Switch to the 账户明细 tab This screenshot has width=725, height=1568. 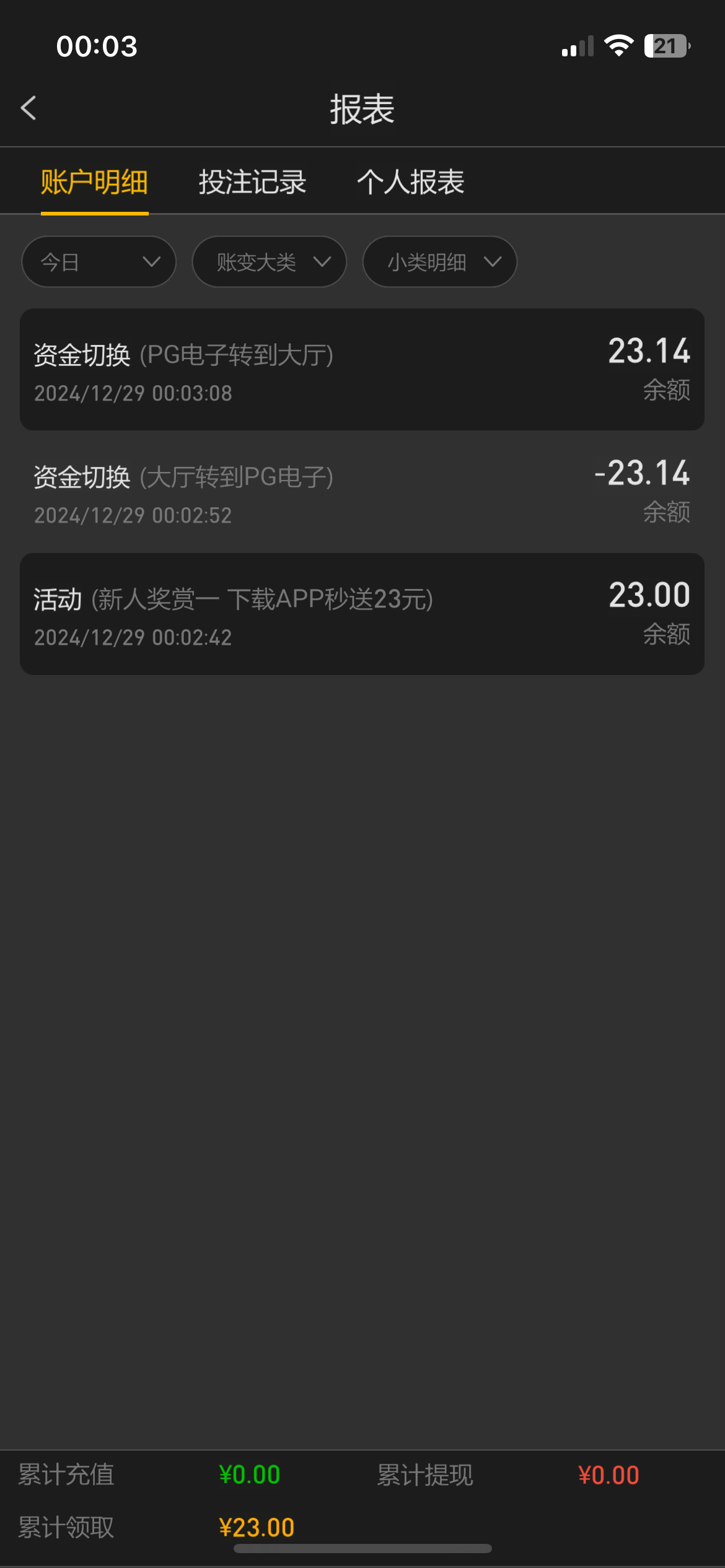click(94, 182)
